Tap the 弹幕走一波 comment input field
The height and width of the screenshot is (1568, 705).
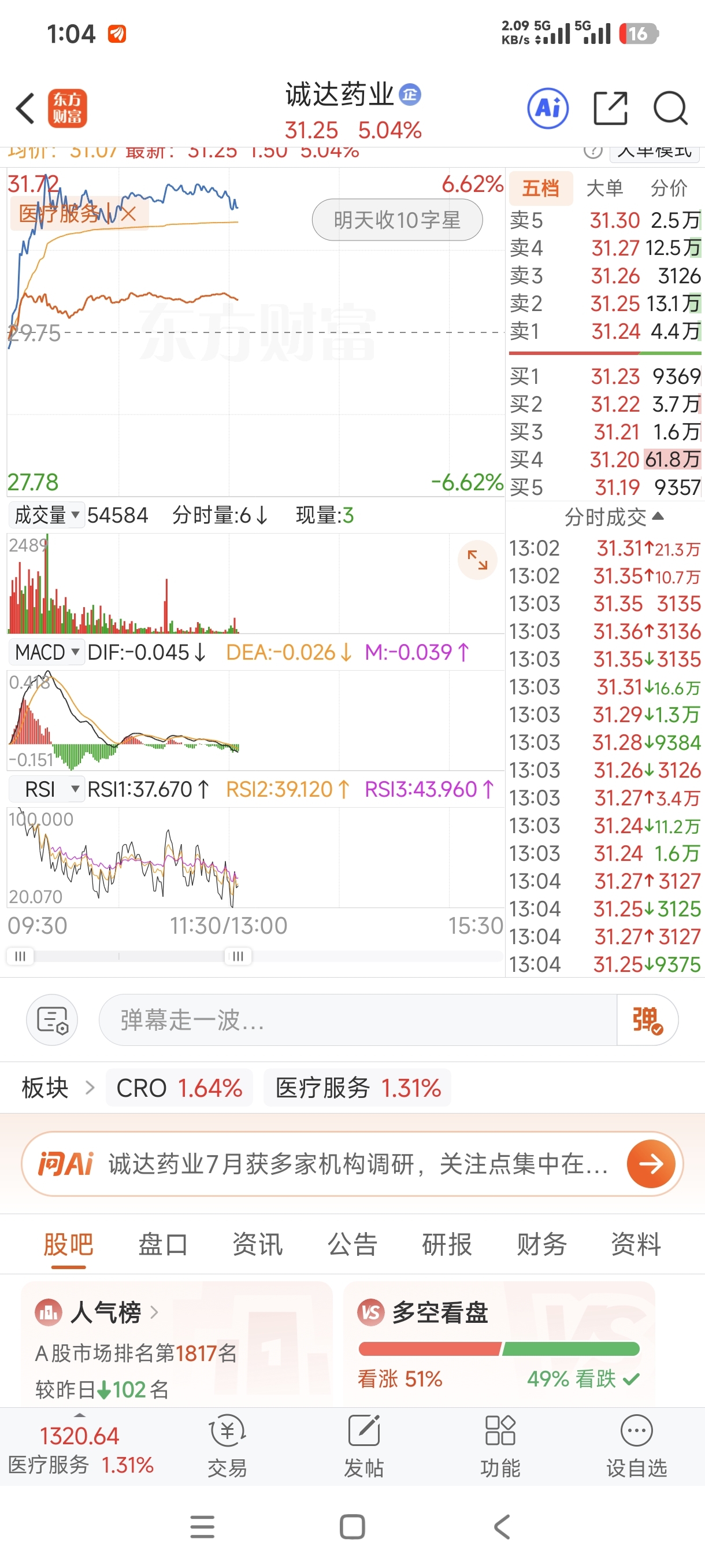pos(358,1020)
